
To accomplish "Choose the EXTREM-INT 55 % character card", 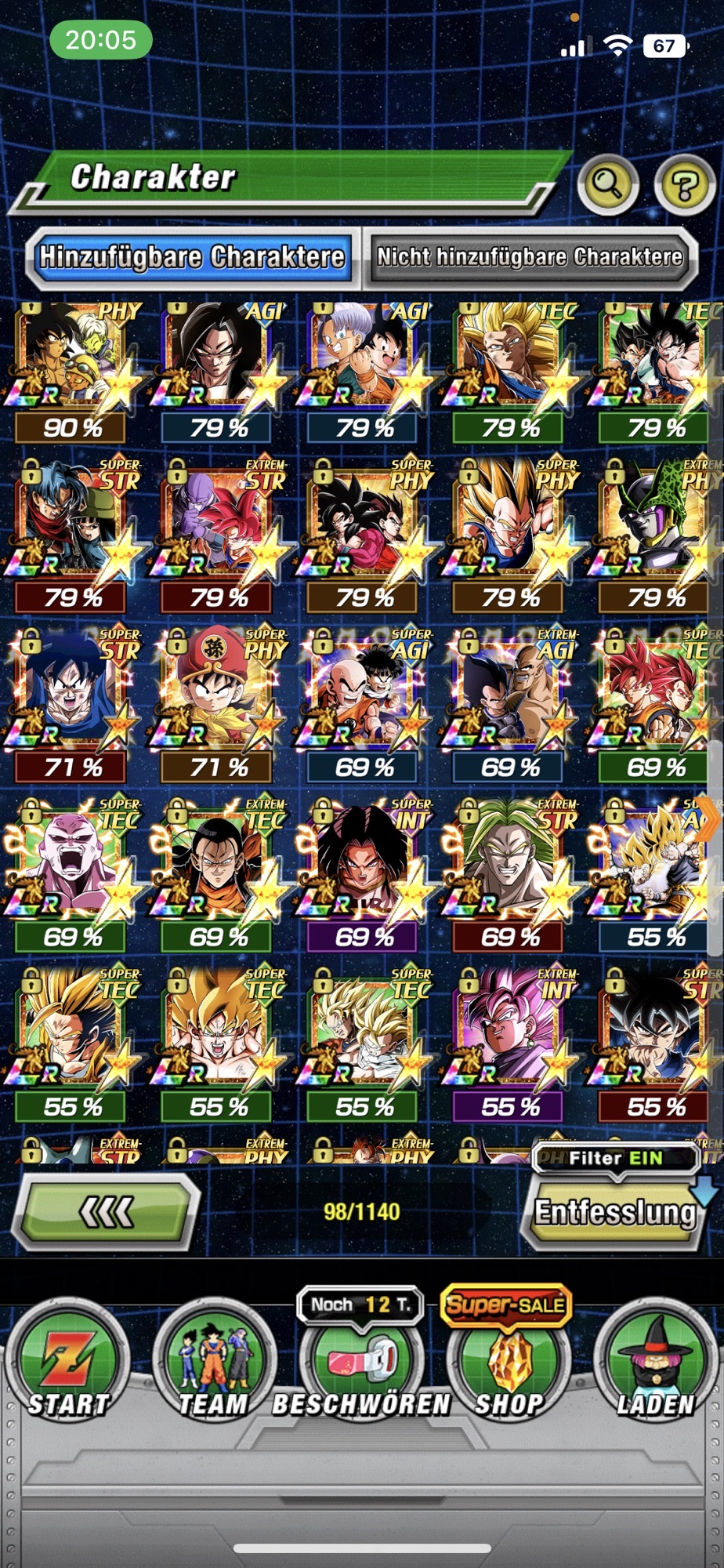I will pyautogui.click(x=509, y=1044).
